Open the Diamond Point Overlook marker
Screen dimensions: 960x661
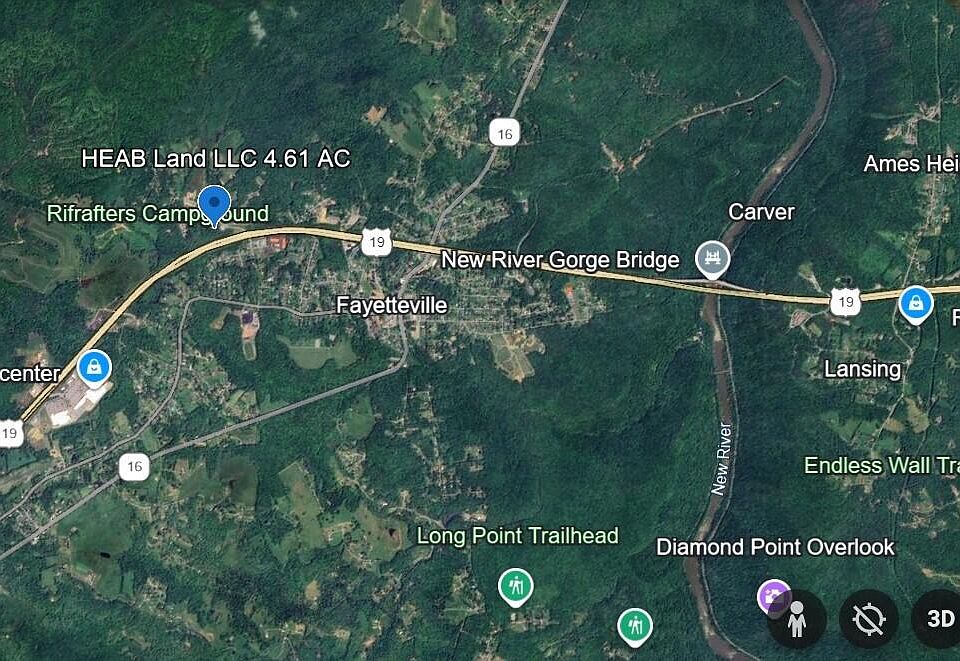point(771,596)
